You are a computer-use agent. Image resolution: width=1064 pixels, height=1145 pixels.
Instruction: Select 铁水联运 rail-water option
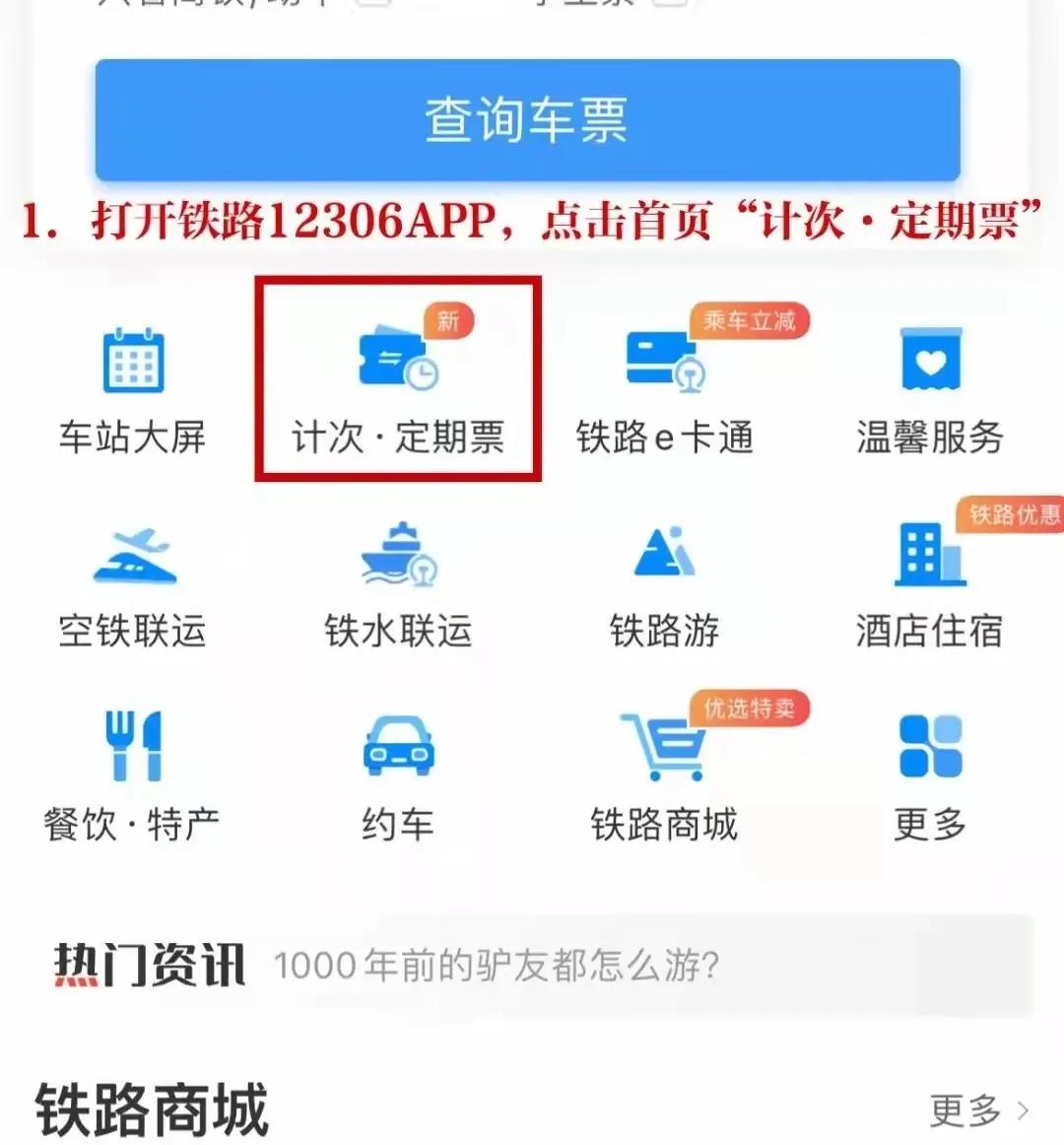[398, 586]
